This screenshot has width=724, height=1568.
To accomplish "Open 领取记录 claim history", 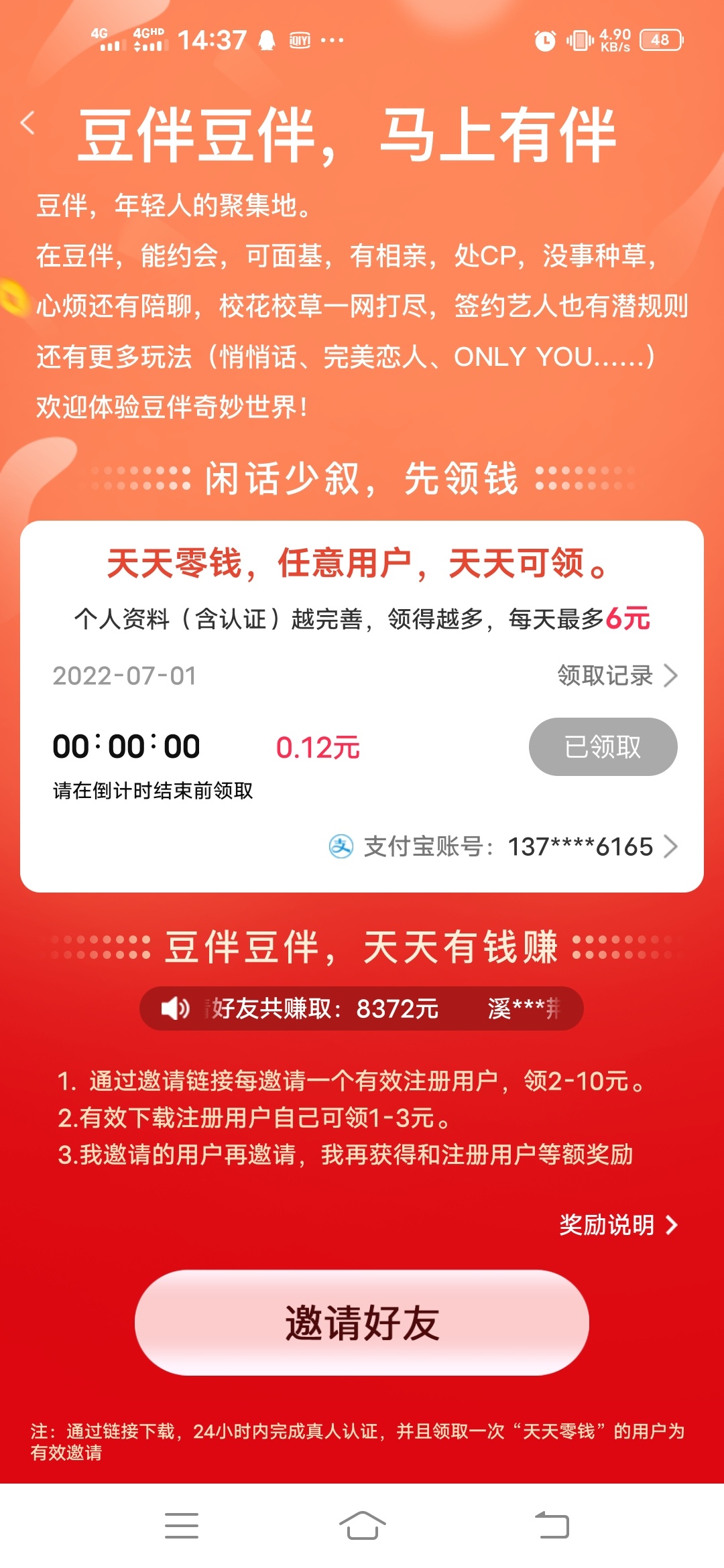I will pos(617,675).
